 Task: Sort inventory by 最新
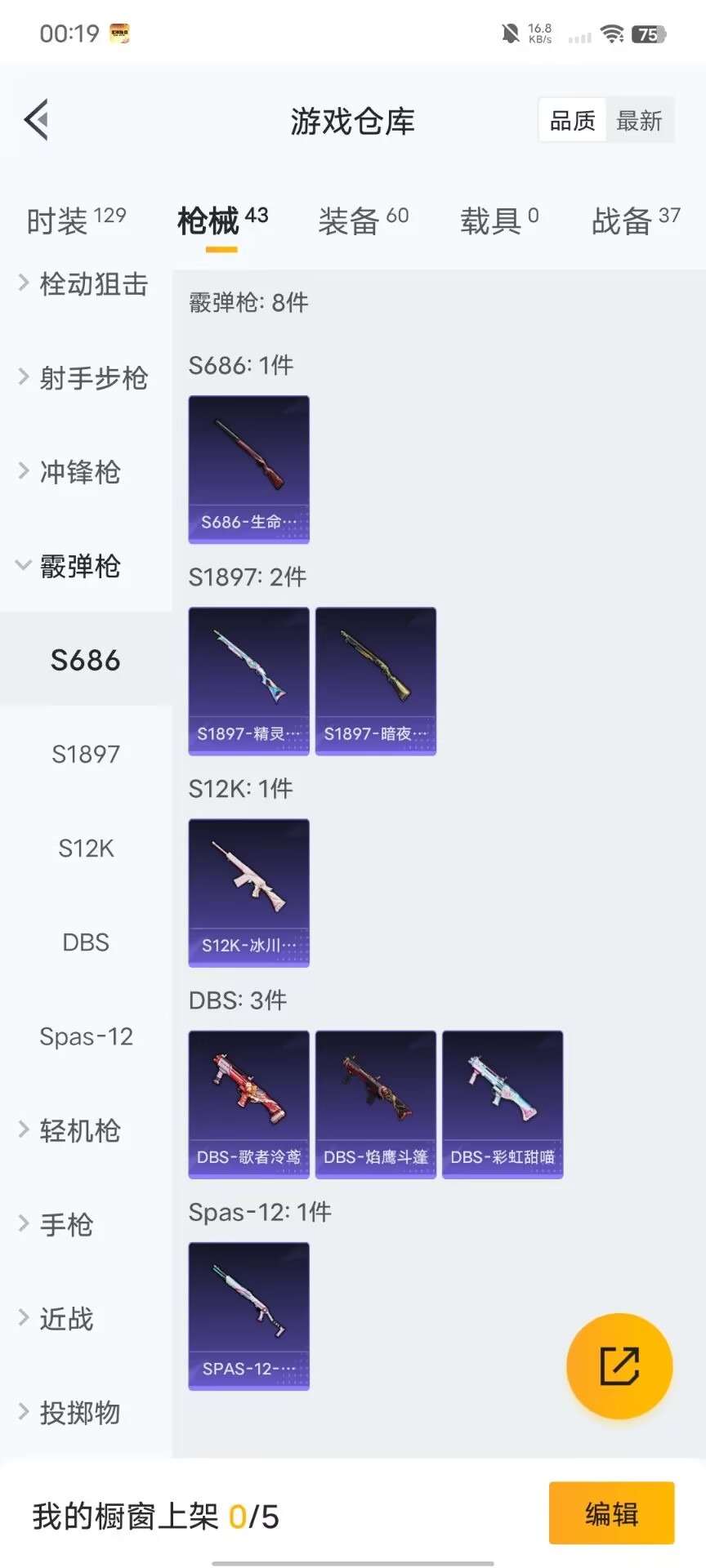click(639, 121)
